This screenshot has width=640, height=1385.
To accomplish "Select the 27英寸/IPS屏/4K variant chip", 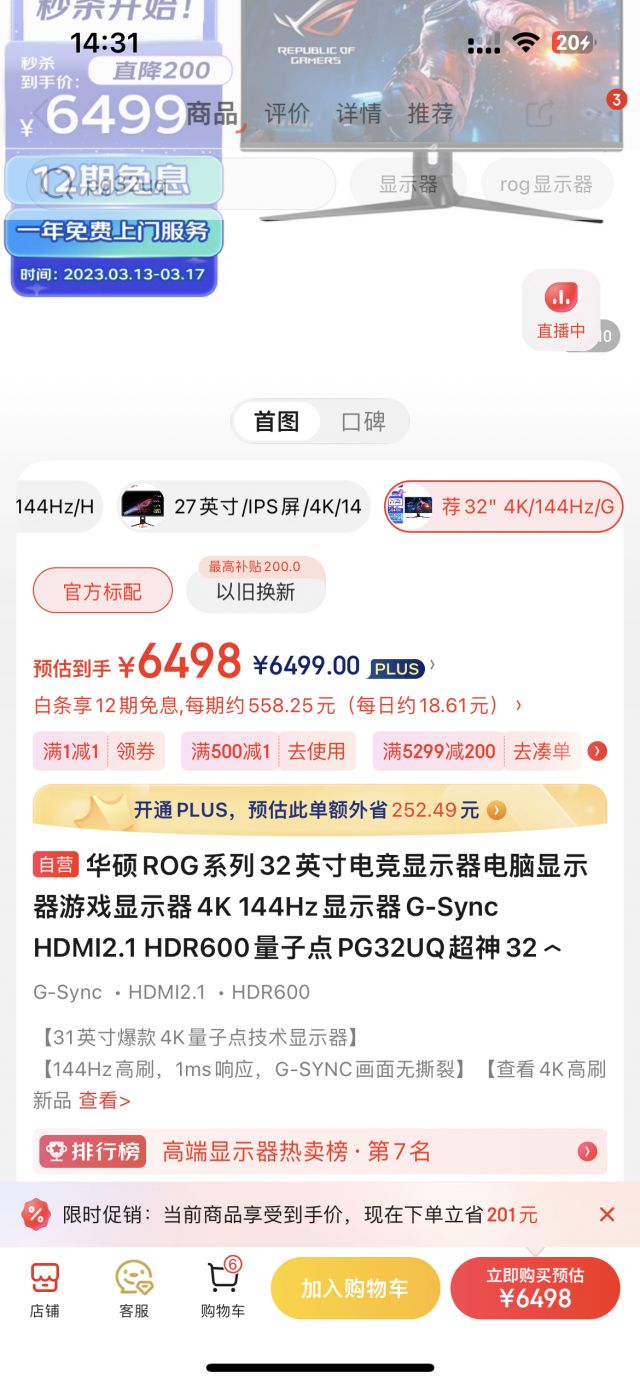I will pyautogui.click(x=243, y=506).
